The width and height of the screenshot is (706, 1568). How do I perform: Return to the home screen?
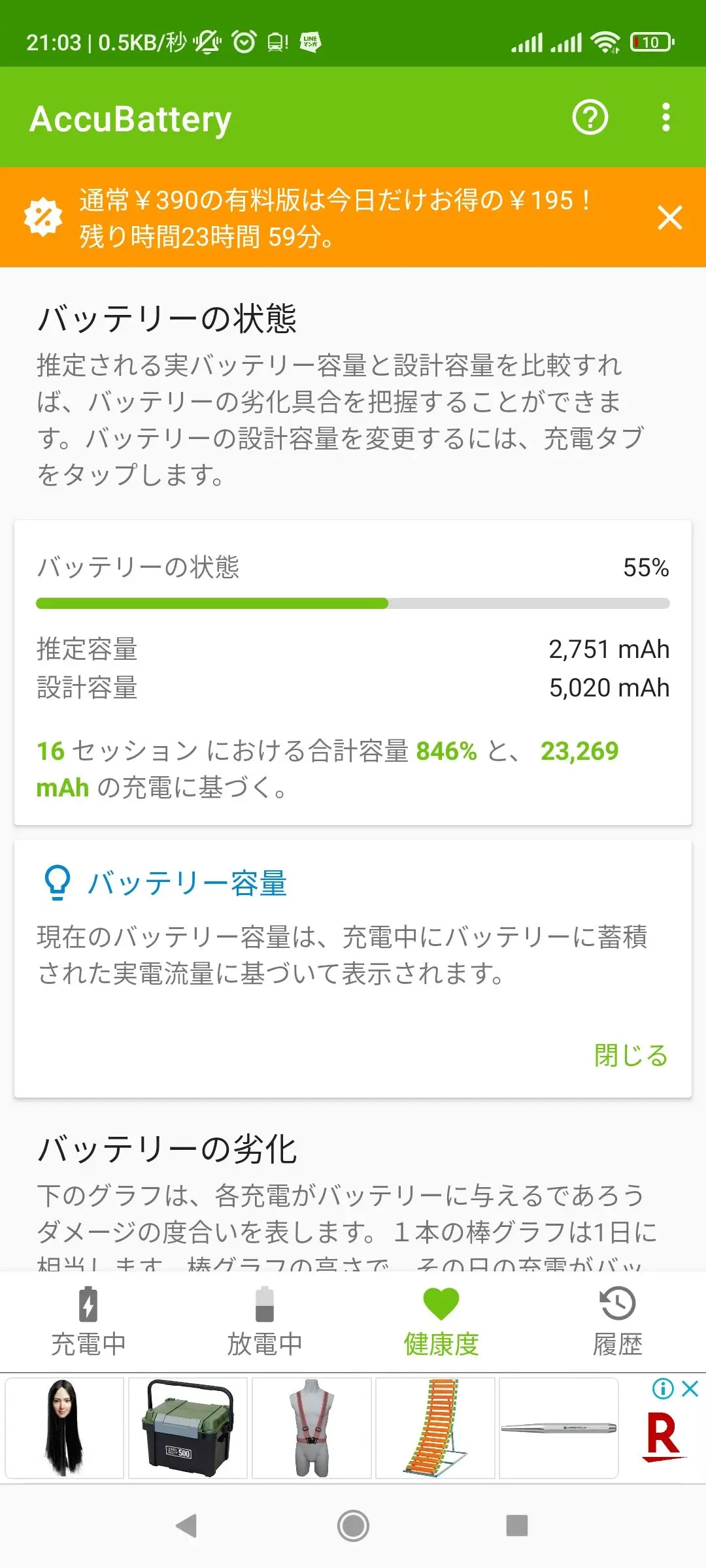(353, 1526)
